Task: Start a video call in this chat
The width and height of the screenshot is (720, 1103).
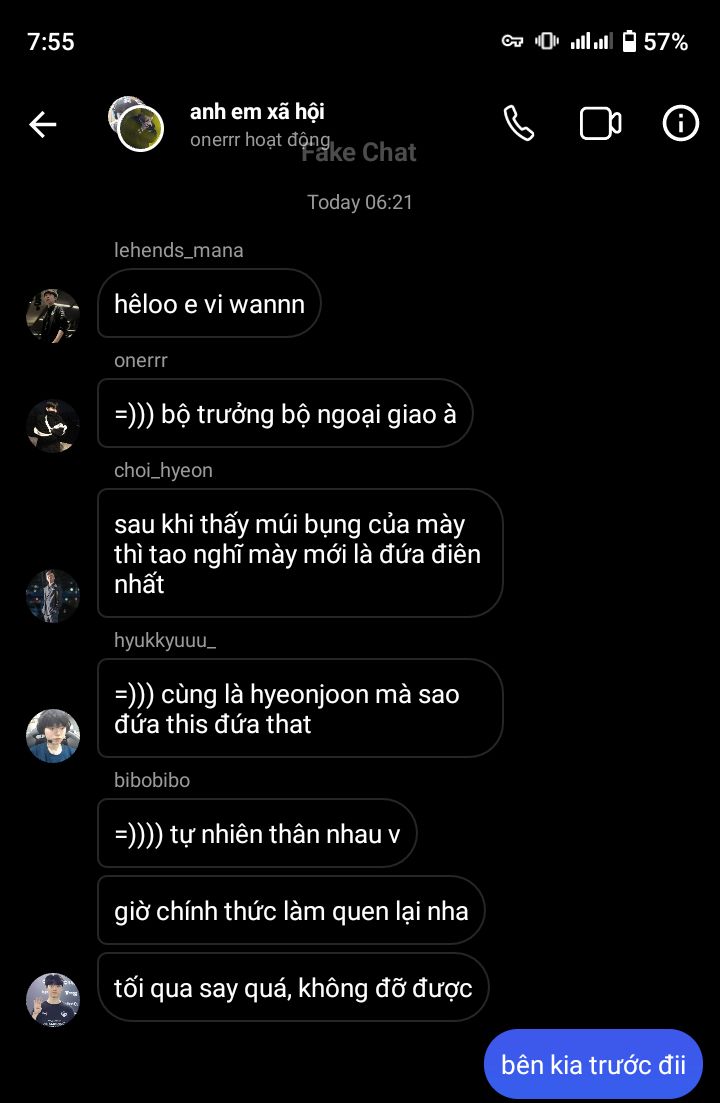Action: [600, 124]
